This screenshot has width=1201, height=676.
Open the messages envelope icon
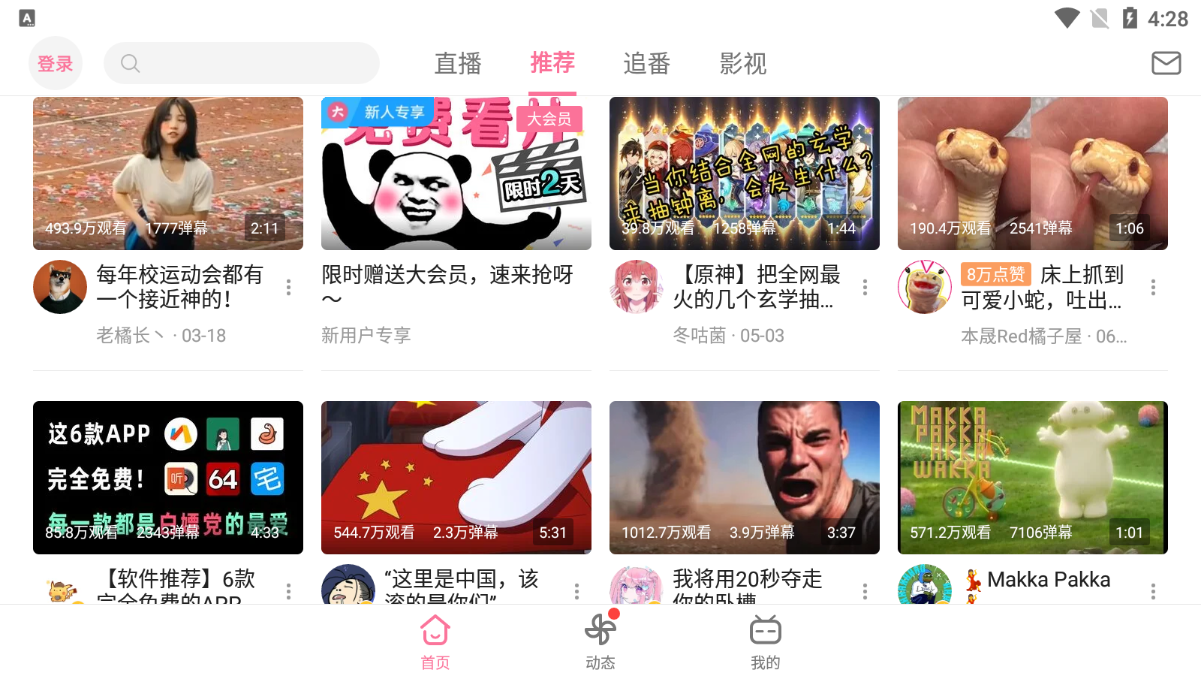point(1165,63)
